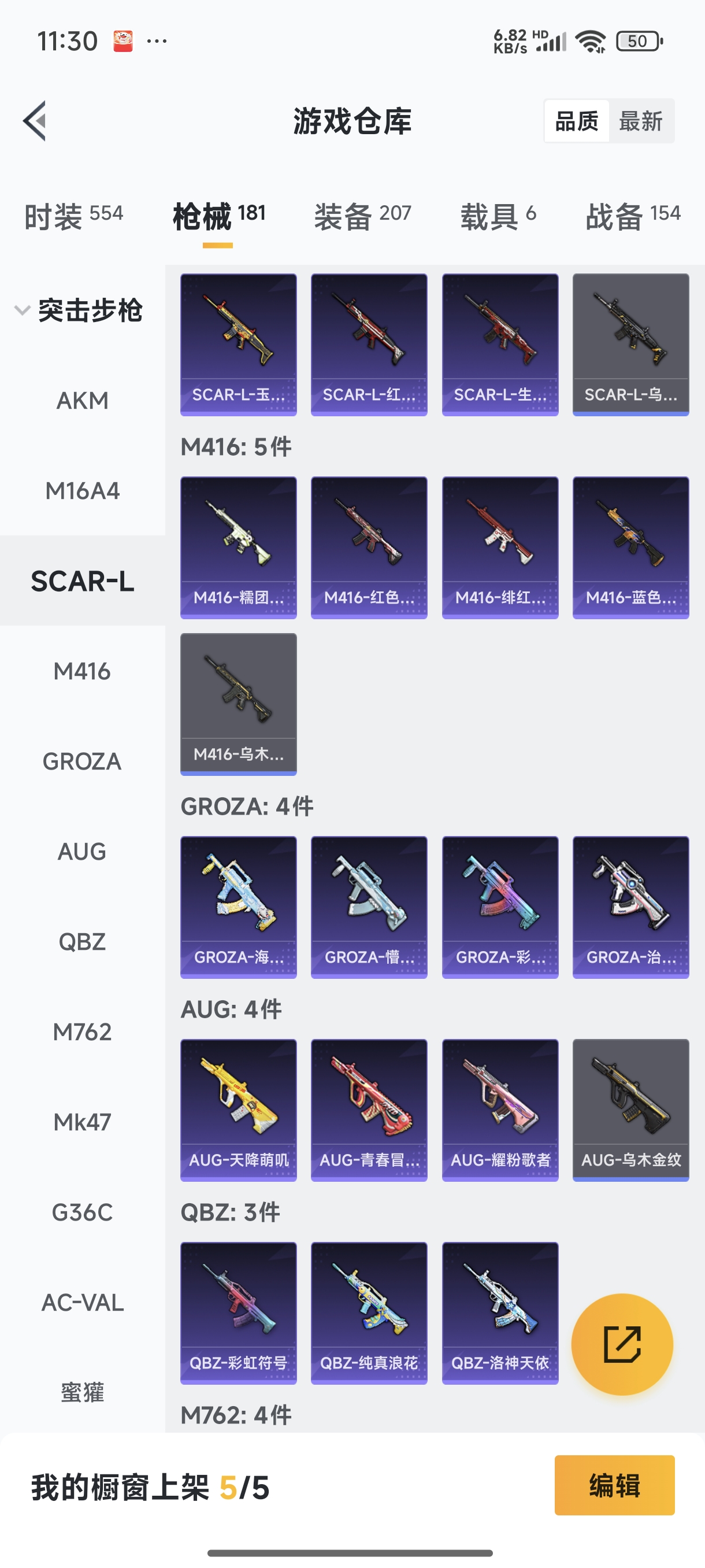Choose AC-VAL in the sidebar

tap(82, 1303)
